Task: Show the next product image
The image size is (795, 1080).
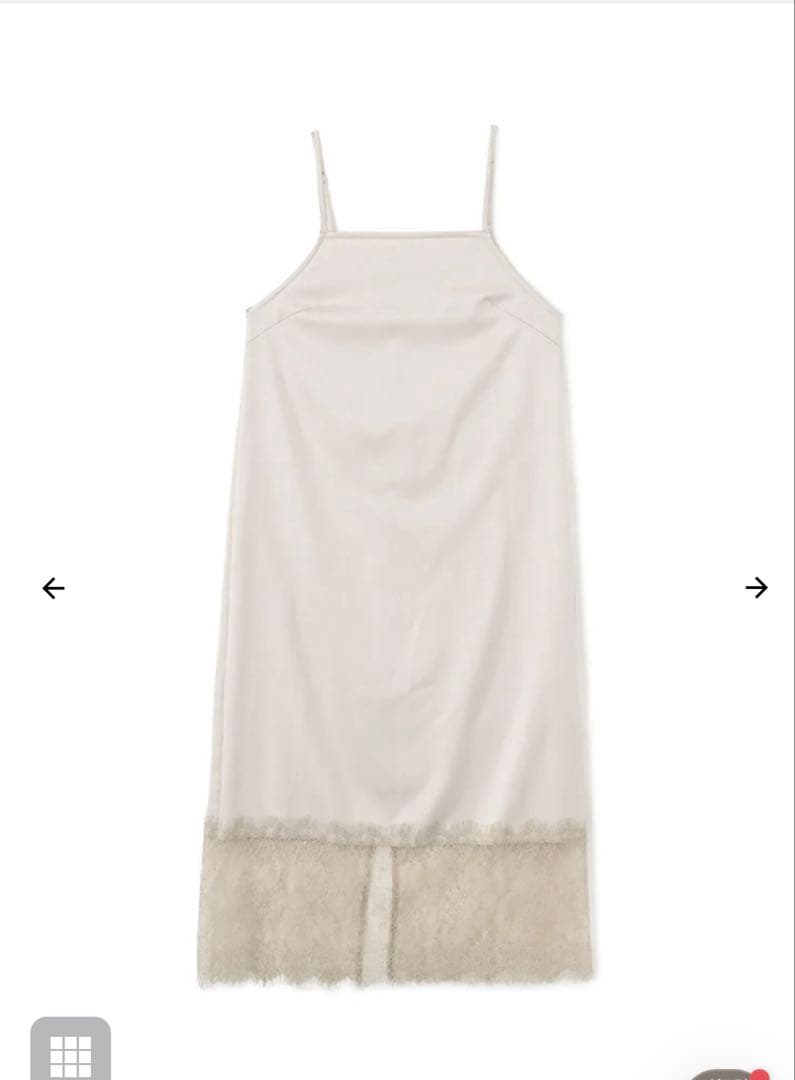Action: [756, 588]
